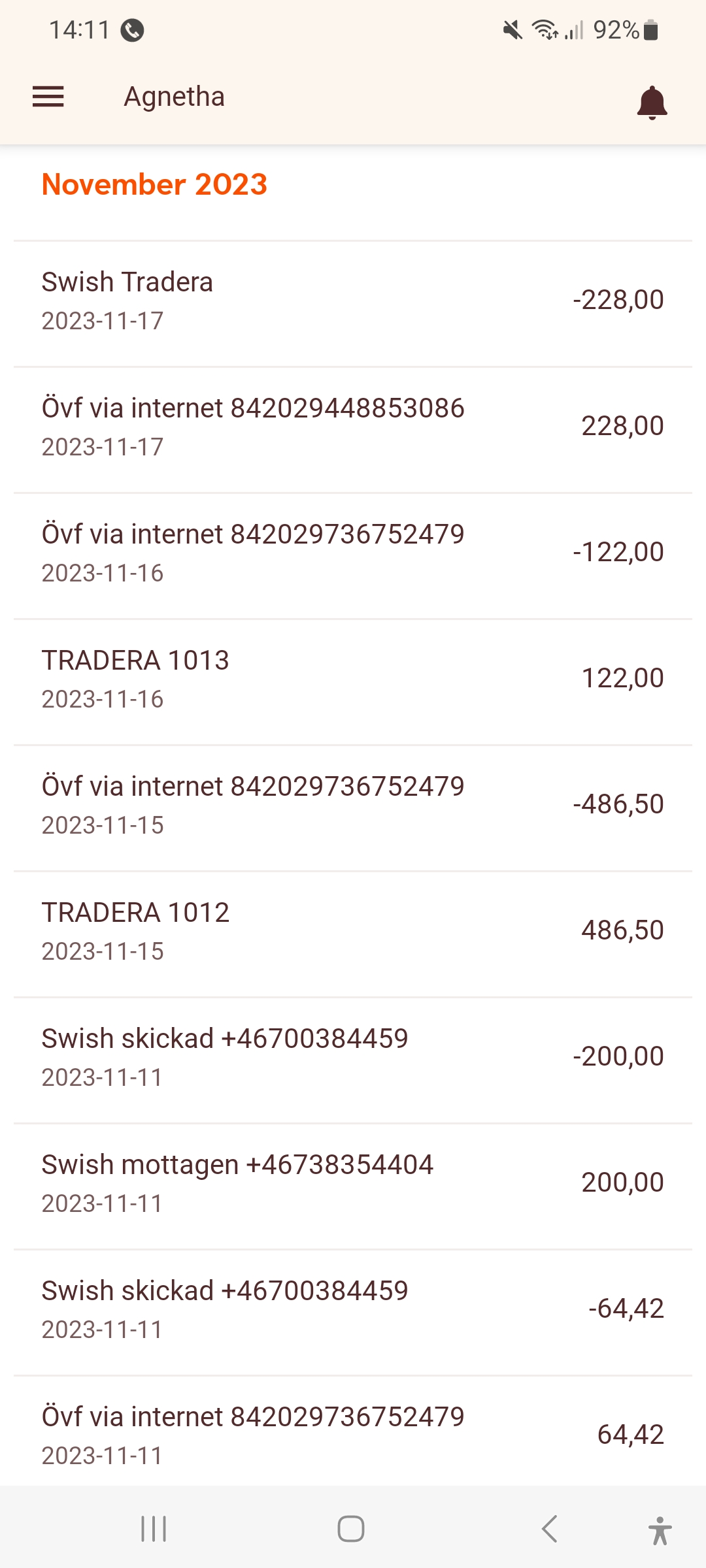Open the recent apps overview
This screenshot has width=706, height=1568.
(154, 1529)
